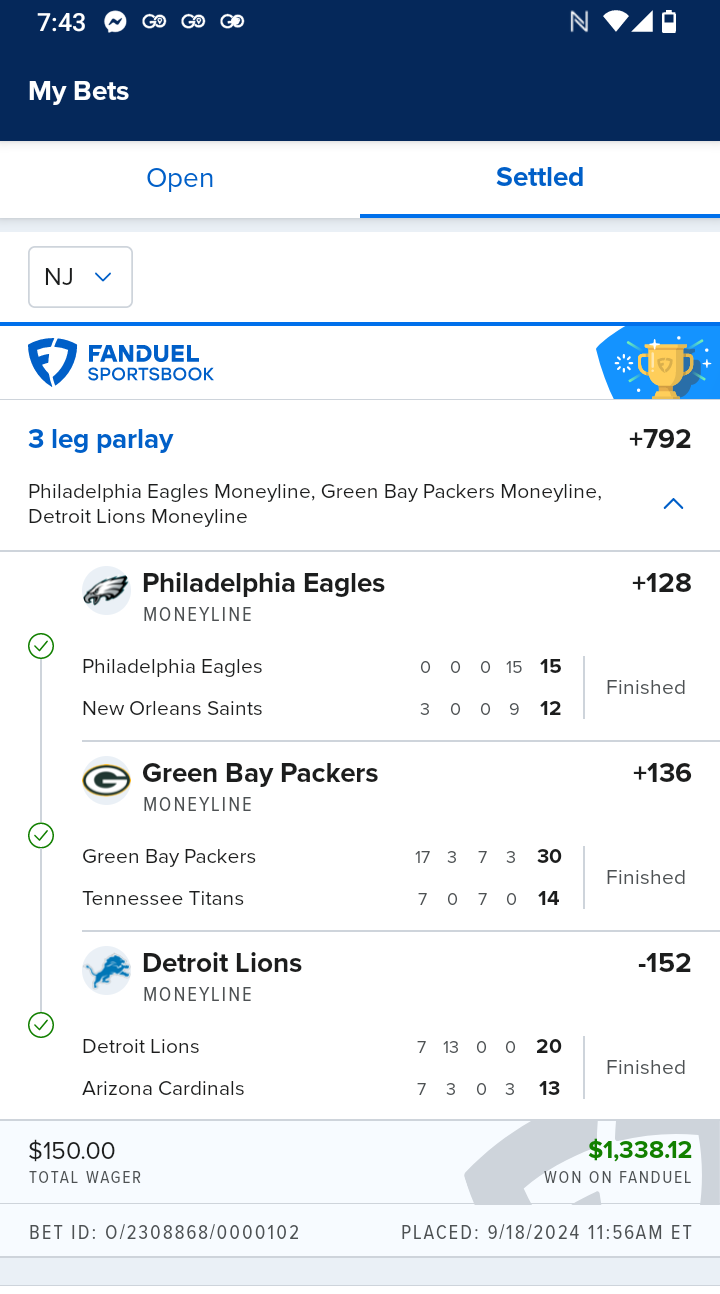Expand the NJ dropdown chevron arrow

[x=102, y=276]
